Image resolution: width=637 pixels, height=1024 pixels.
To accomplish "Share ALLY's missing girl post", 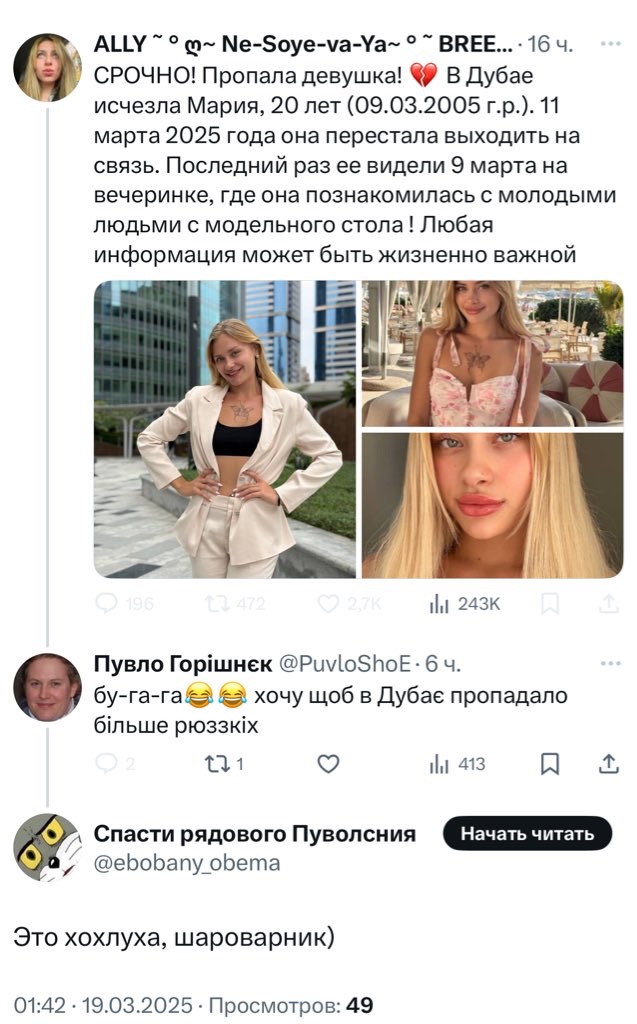I will tap(608, 604).
